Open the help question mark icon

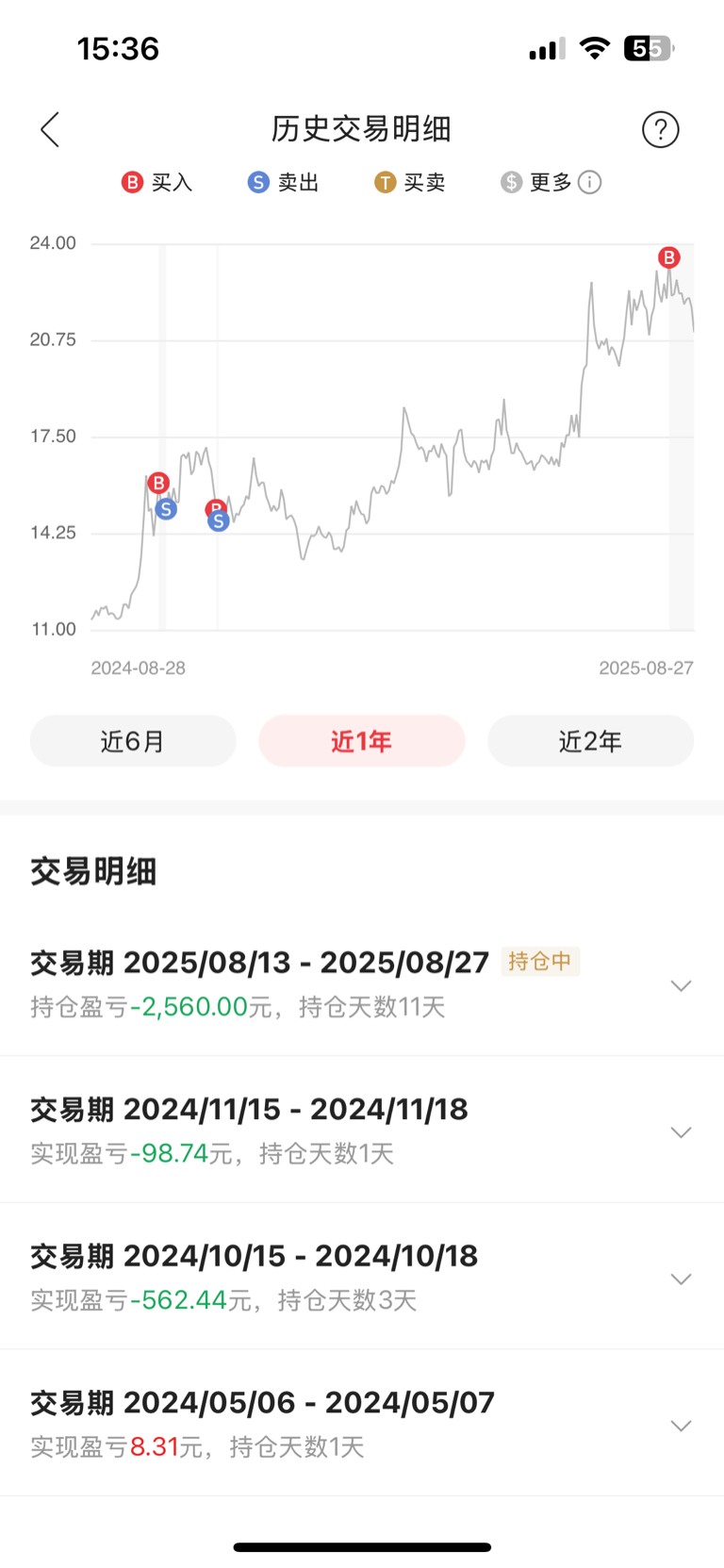click(x=660, y=129)
